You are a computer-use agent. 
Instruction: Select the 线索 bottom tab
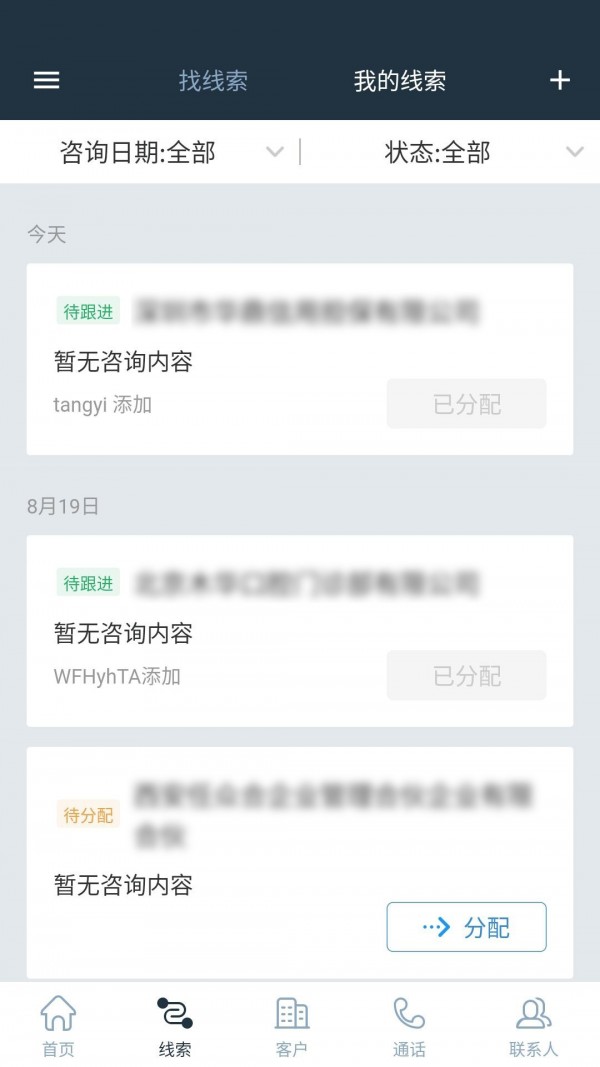coord(175,1026)
